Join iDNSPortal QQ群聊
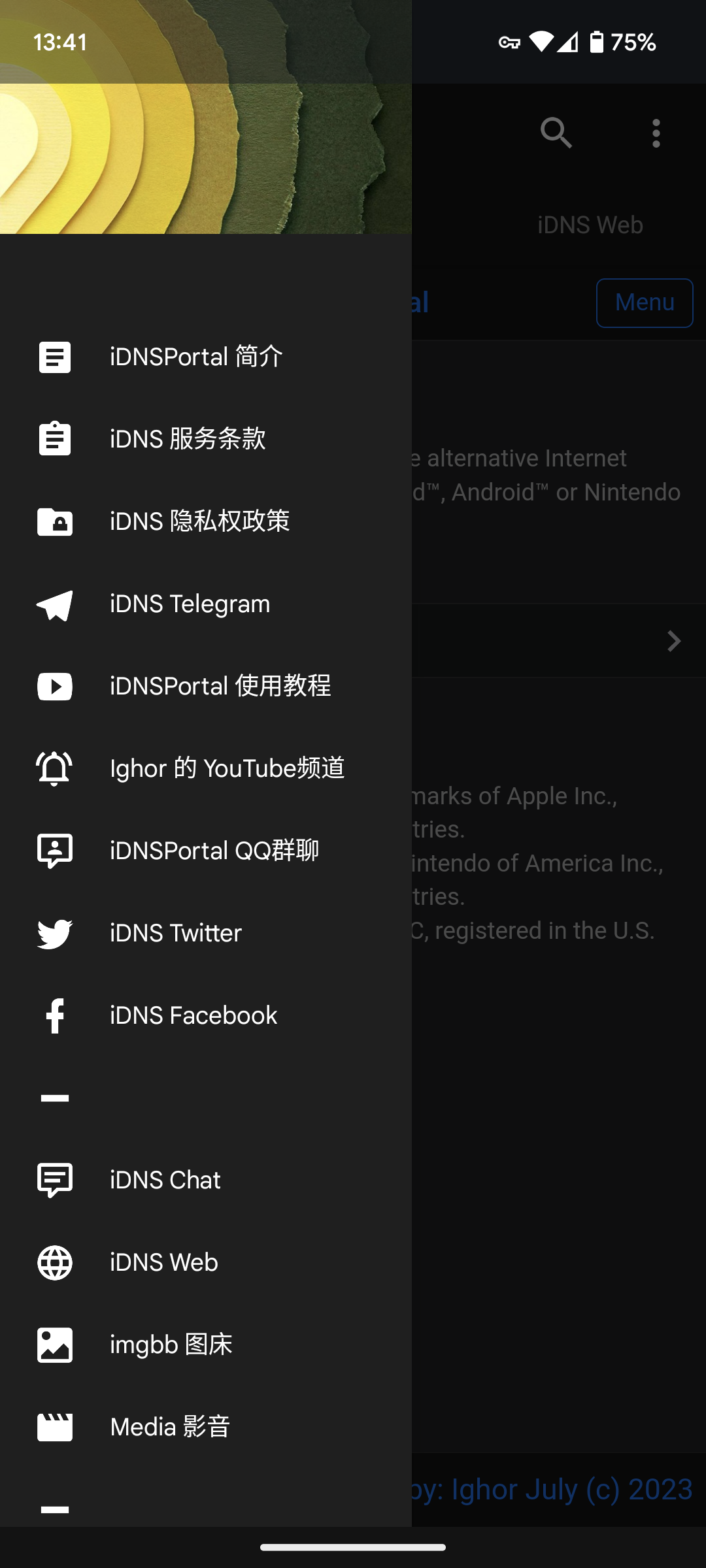Screen dimensions: 706x1568 [214, 851]
